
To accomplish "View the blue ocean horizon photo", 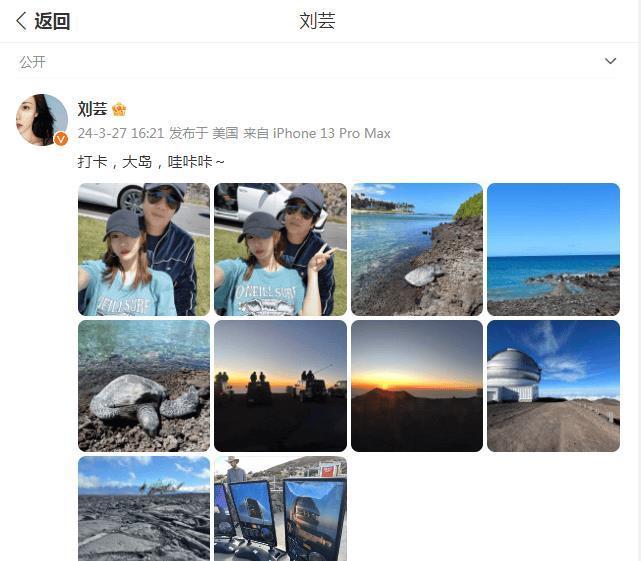I will [x=553, y=249].
